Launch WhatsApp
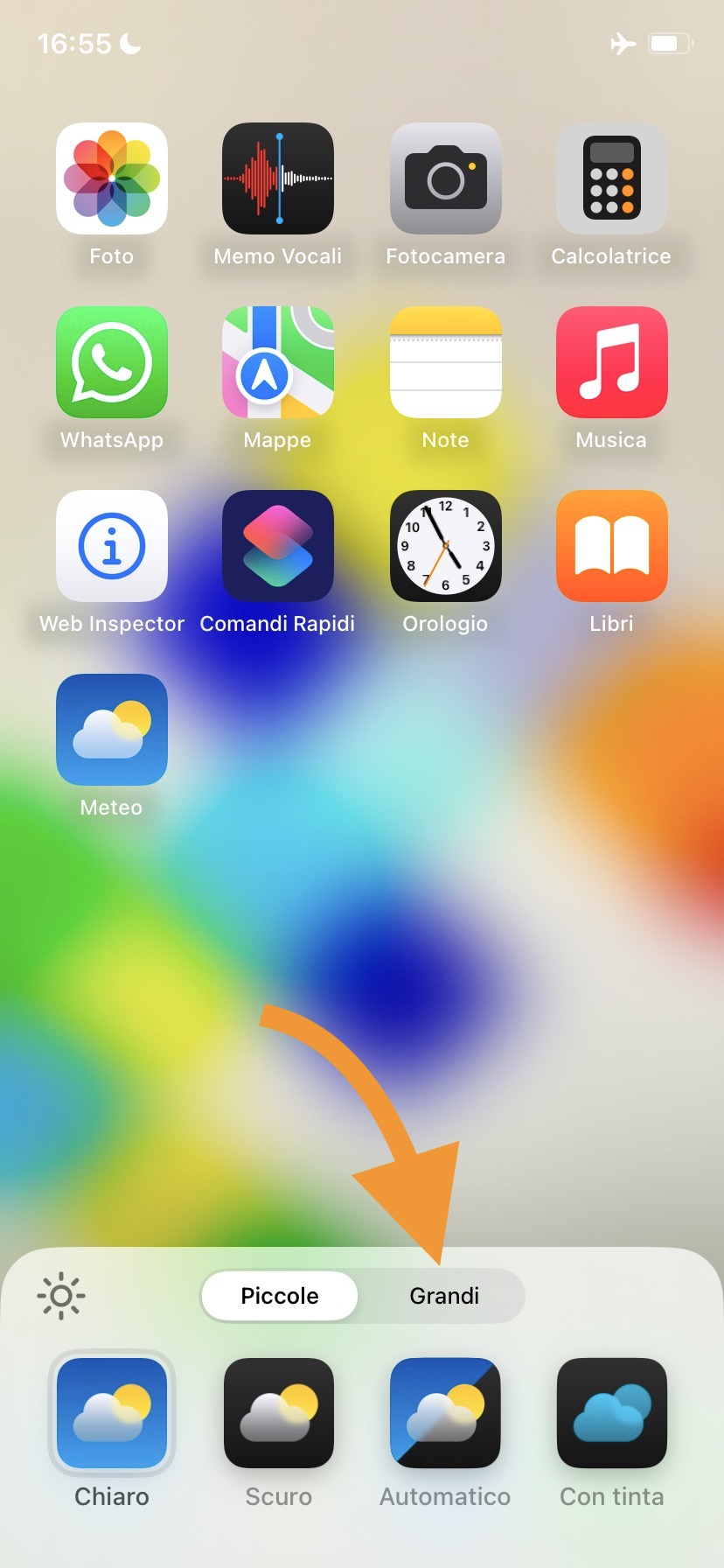 112,362
